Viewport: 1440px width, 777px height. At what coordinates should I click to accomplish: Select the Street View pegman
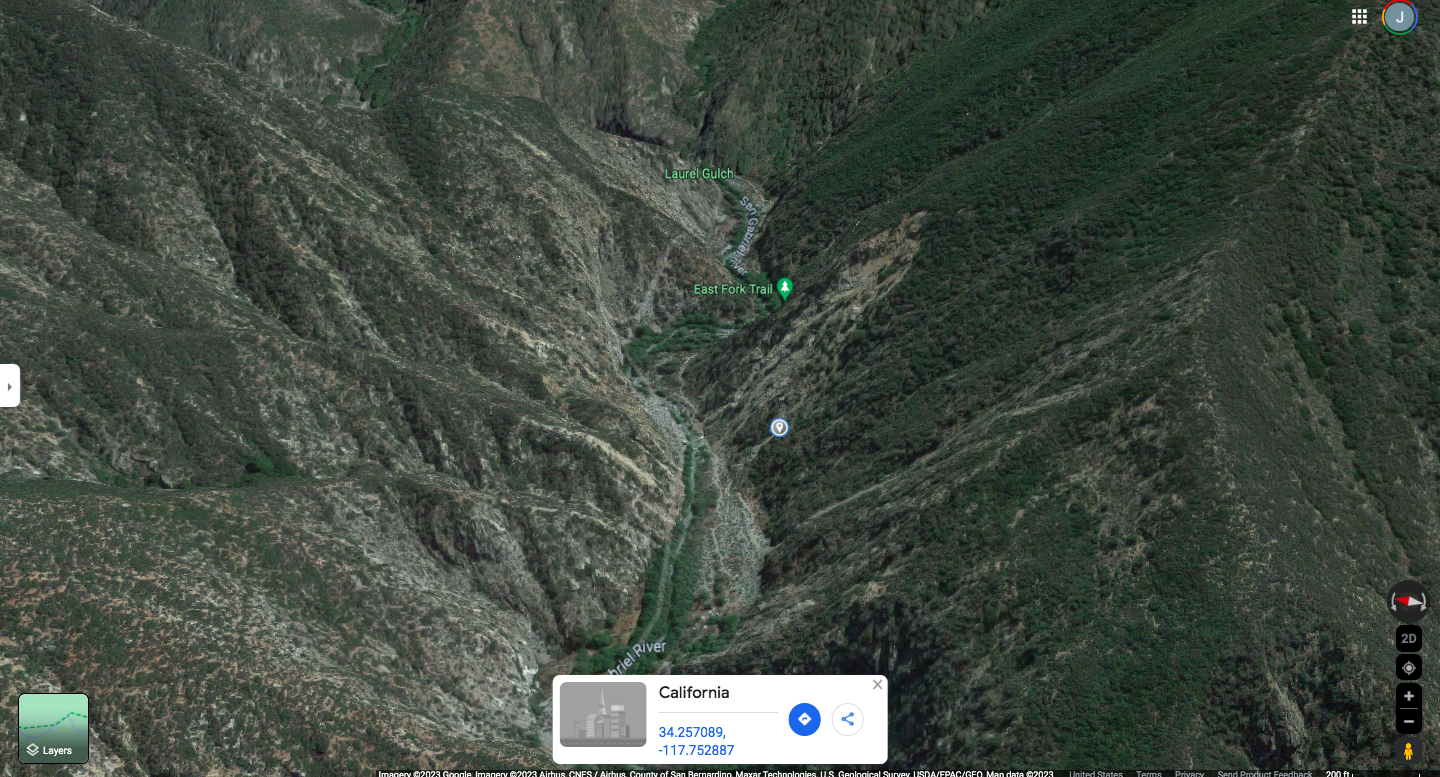tap(1408, 751)
